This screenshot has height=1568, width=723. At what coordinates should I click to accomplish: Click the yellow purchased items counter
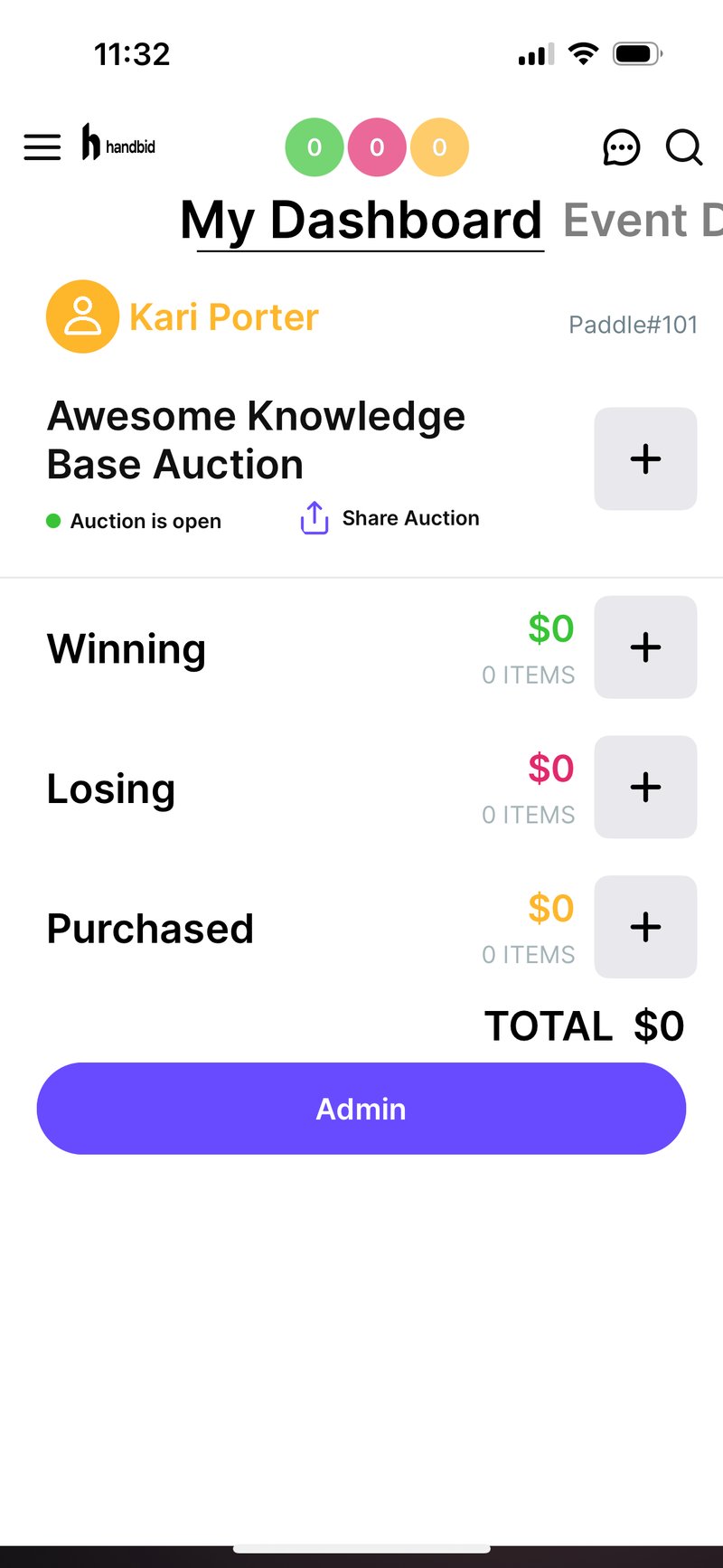(438, 146)
